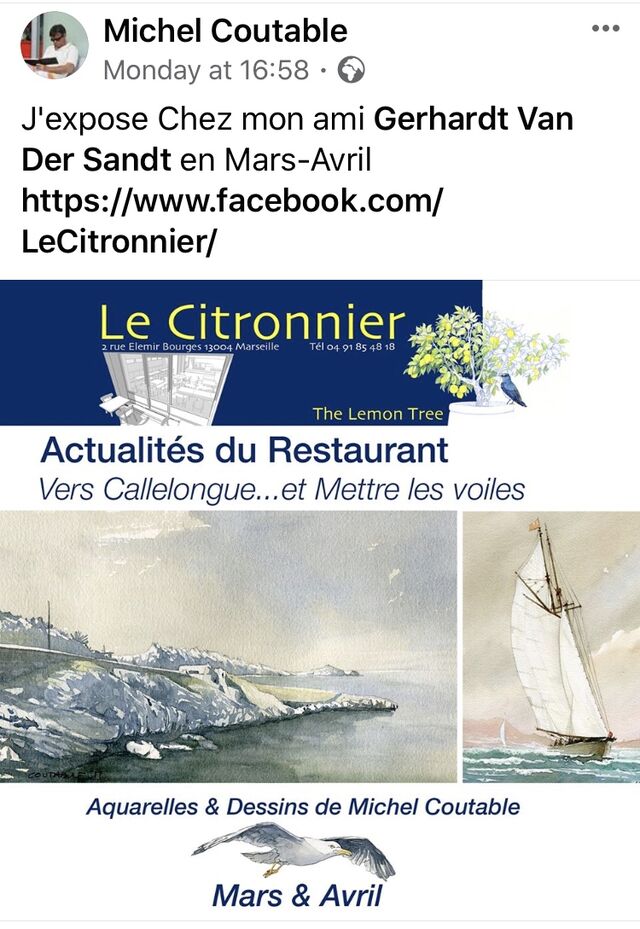View the Michel Coutable author name
This screenshot has height=929, width=640.
coord(225,31)
